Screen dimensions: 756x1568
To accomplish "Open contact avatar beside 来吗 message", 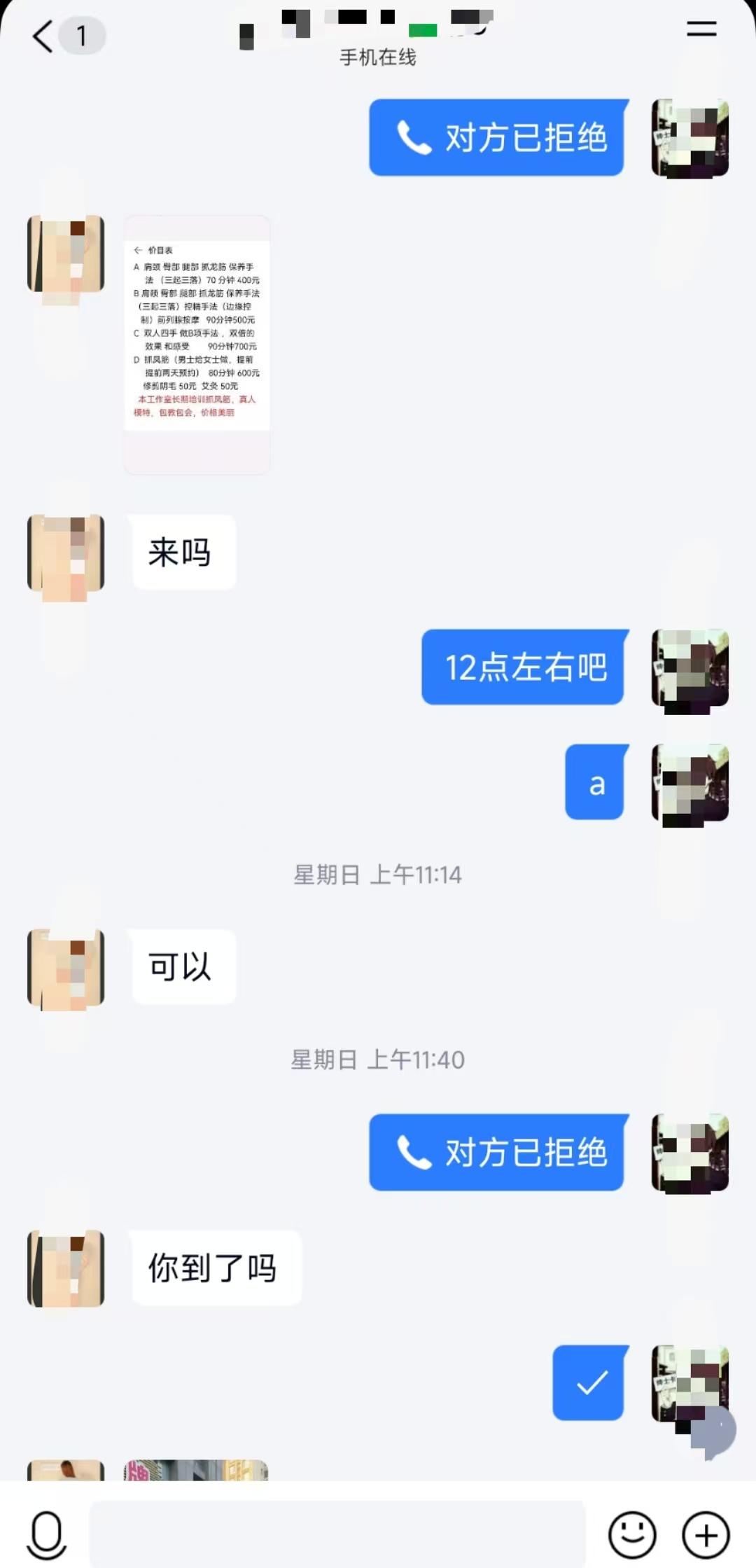I will (66, 553).
